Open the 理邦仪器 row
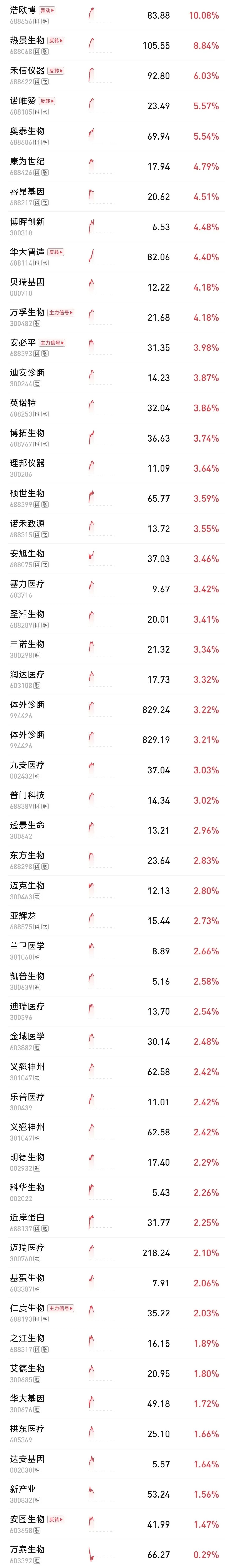 112,468
